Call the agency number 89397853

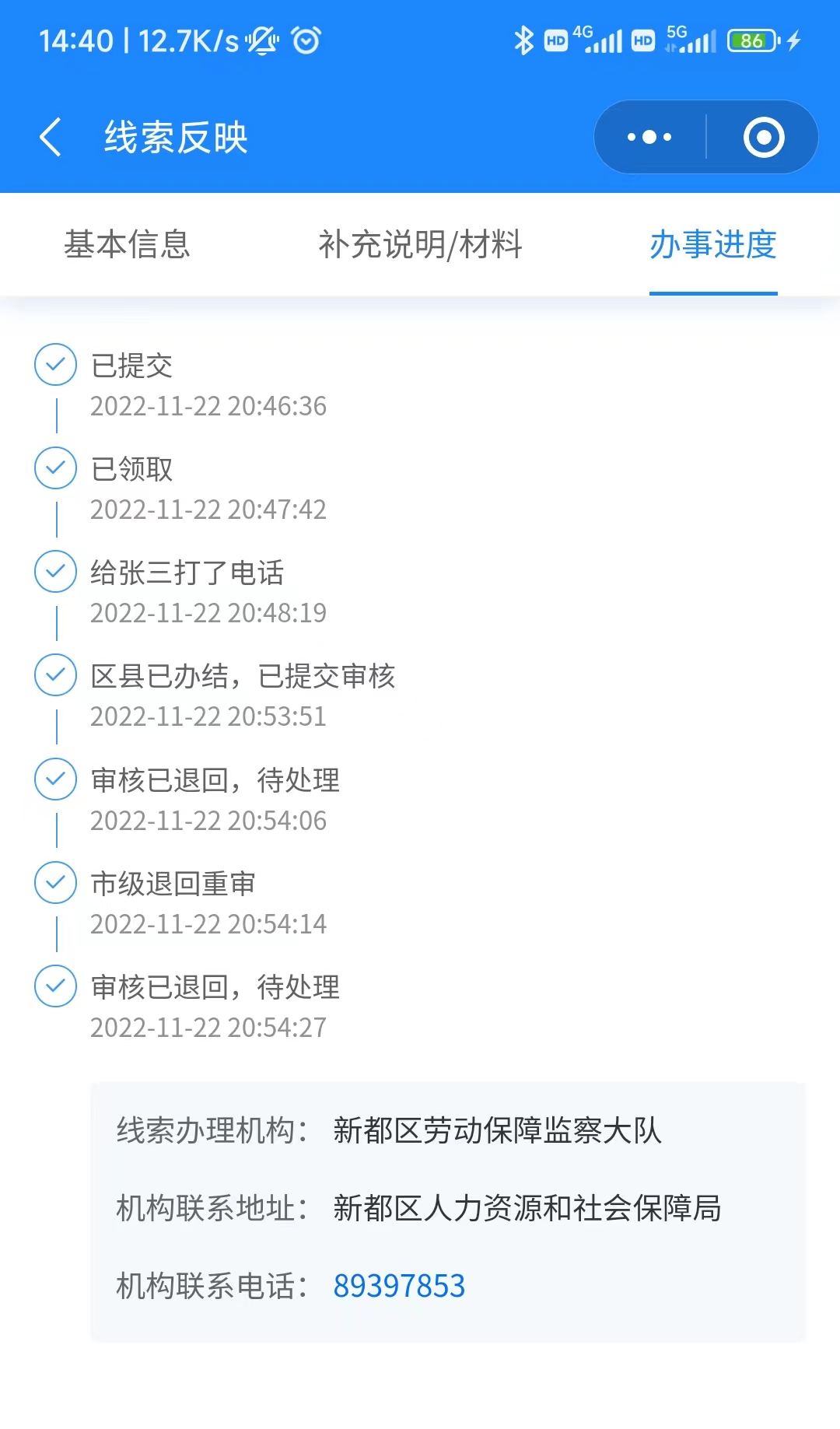399,1286
